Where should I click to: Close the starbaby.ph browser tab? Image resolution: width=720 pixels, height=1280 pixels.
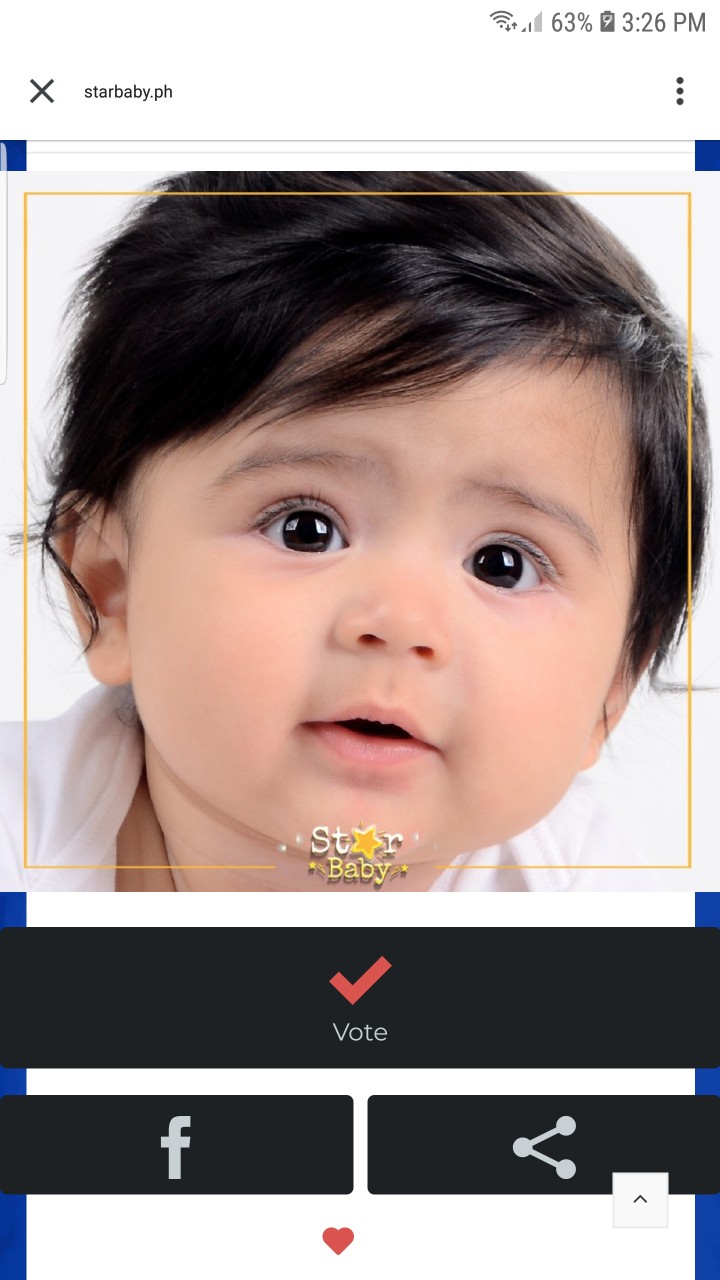coord(42,92)
